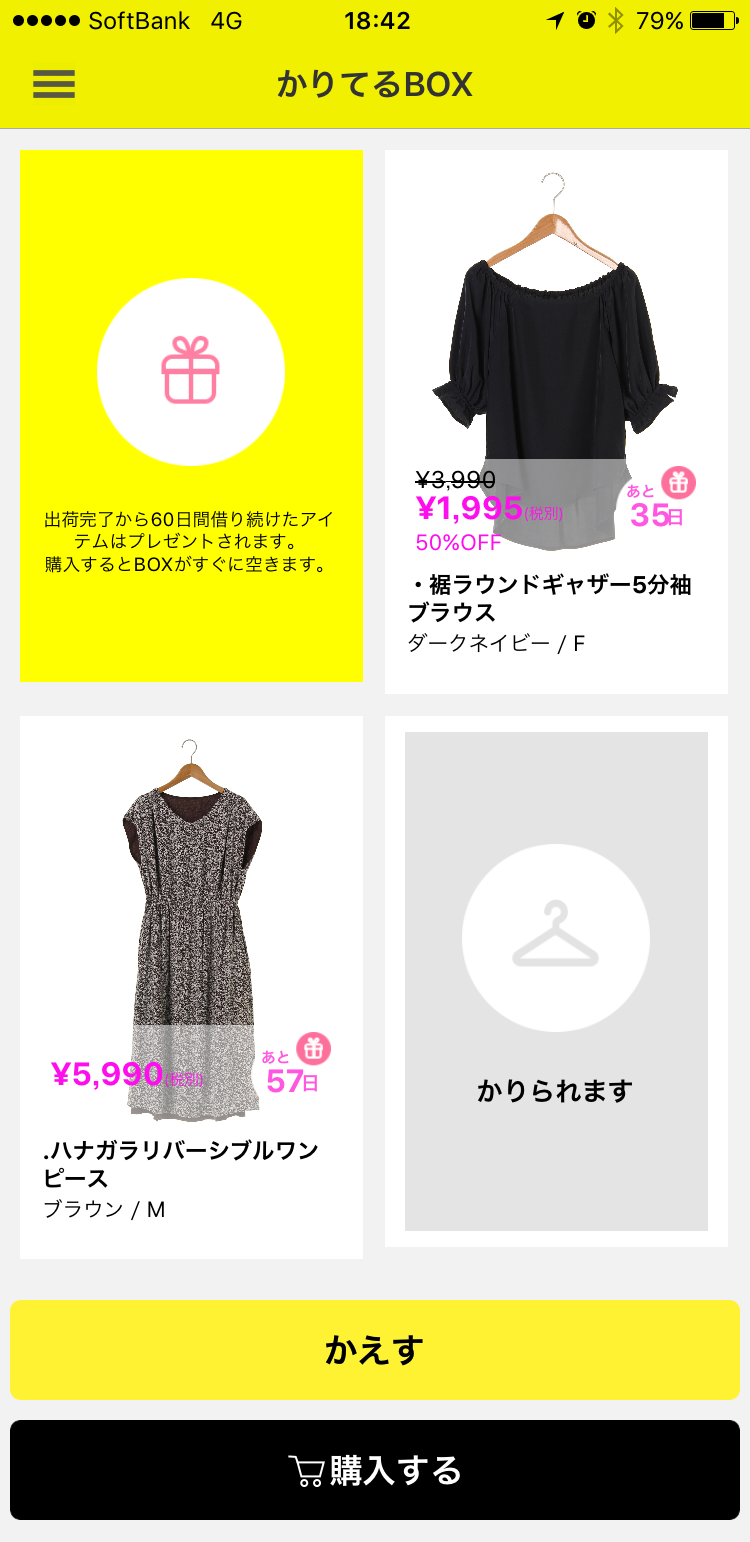Tap 購入する to purchase items
The height and width of the screenshot is (1542, 750).
[375, 1469]
